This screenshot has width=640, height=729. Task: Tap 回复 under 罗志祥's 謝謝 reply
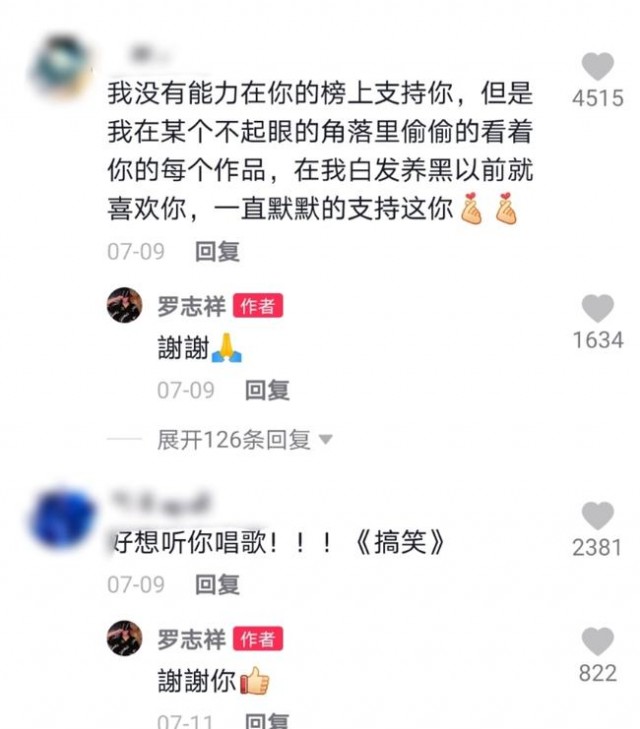click(267, 390)
